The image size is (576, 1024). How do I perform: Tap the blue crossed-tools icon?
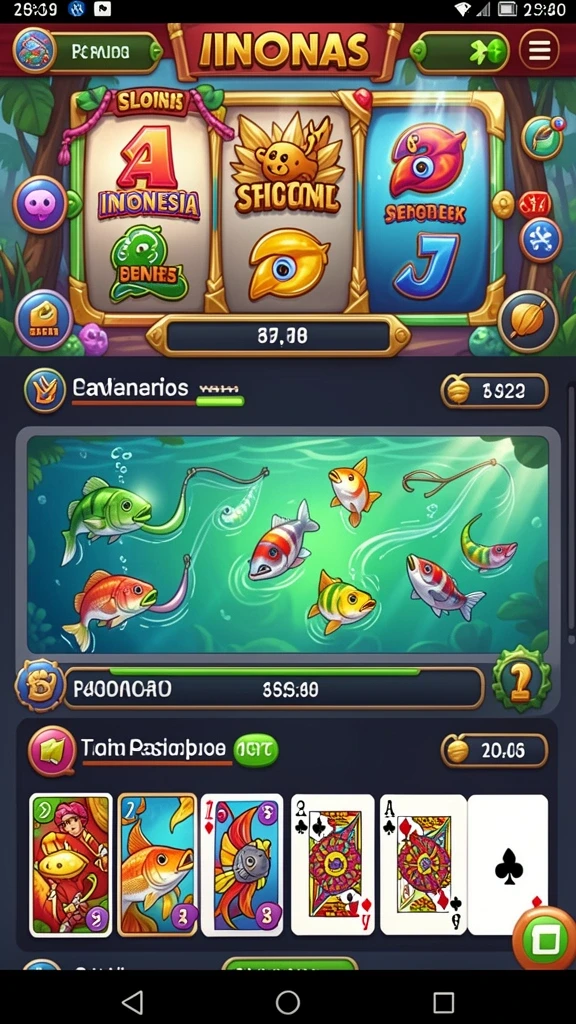[541, 240]
